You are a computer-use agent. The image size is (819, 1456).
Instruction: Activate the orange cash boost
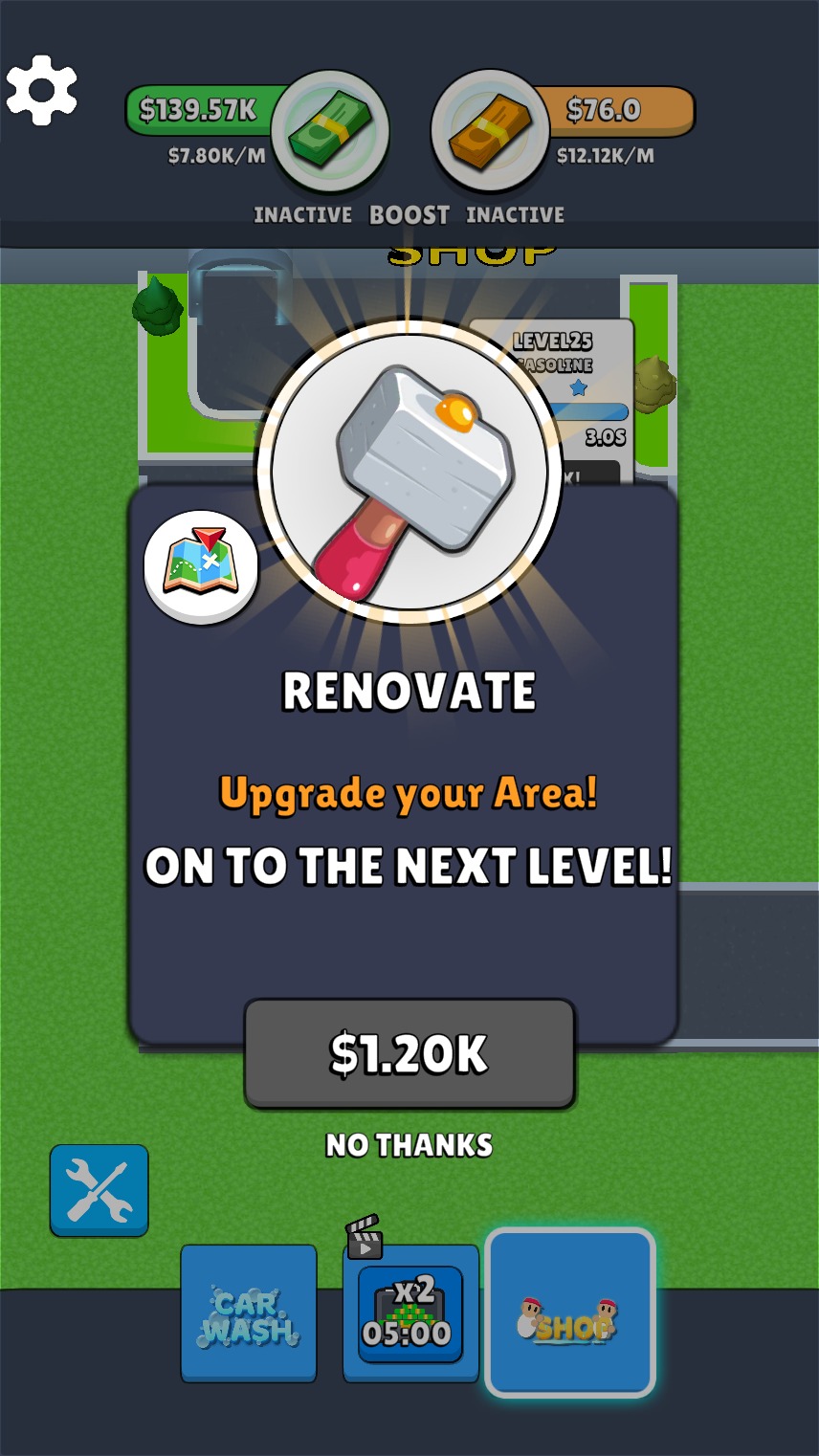click(x=489, y=129)
